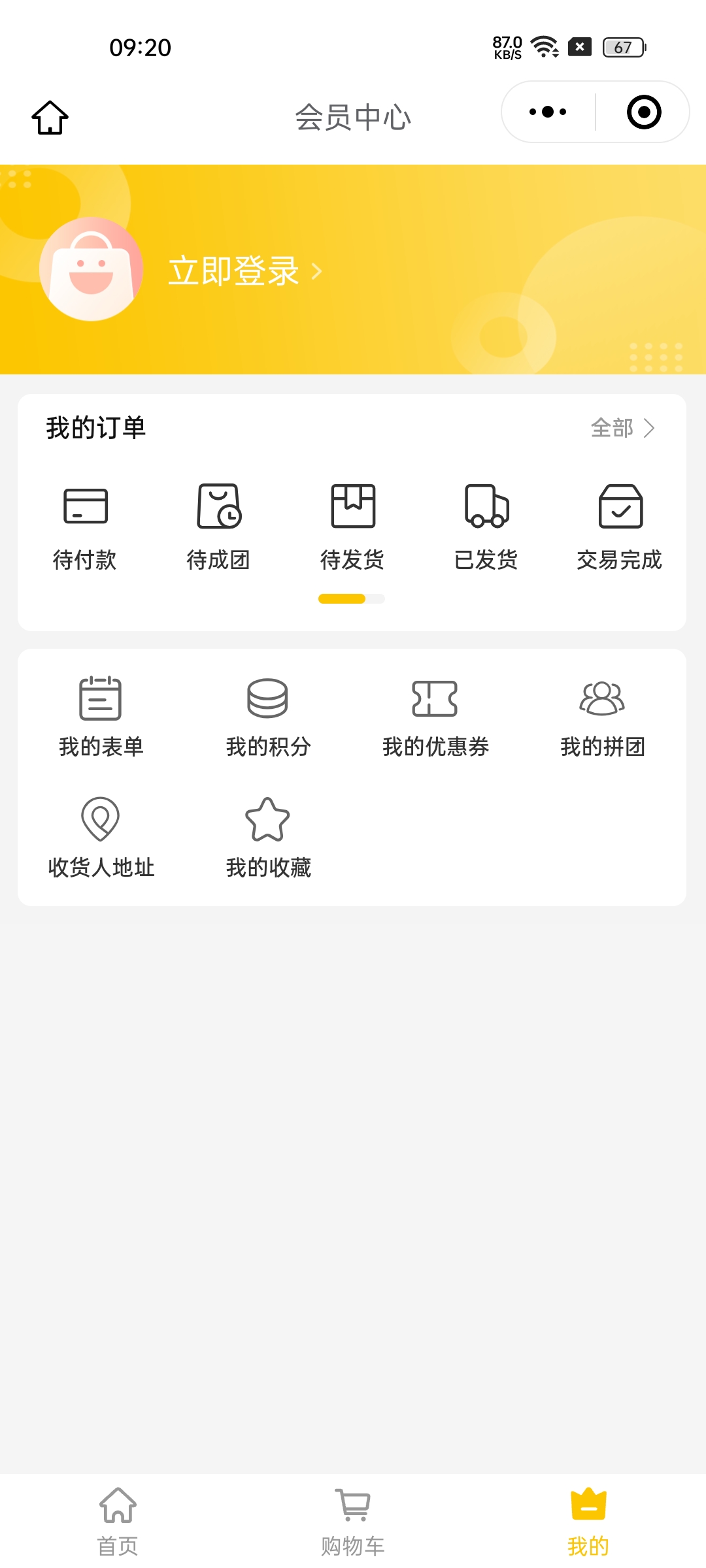The image size is (706, 1568).
Task: Switch to the 购物车 tab
Action: [x=353, y=1521]
